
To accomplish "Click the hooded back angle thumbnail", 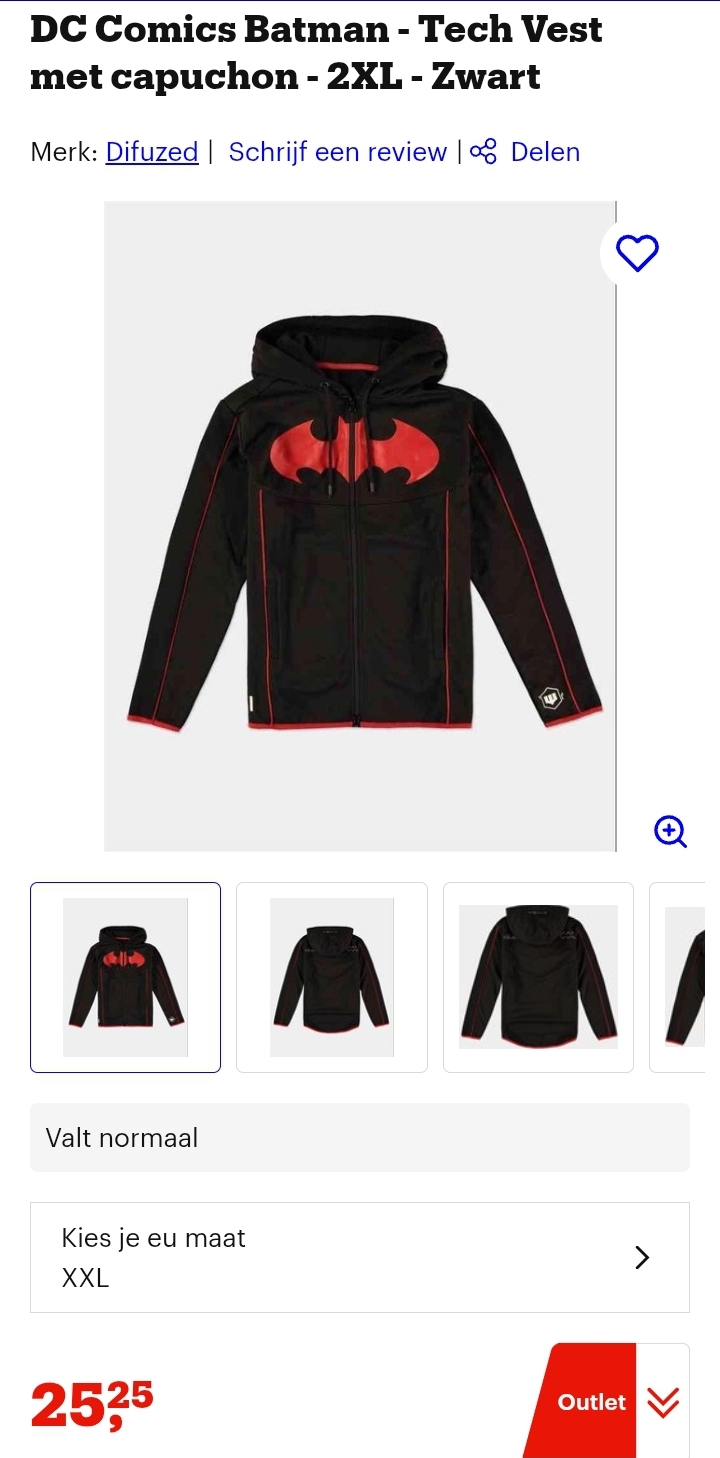I will pyautogui.click(x=538, y=977).
